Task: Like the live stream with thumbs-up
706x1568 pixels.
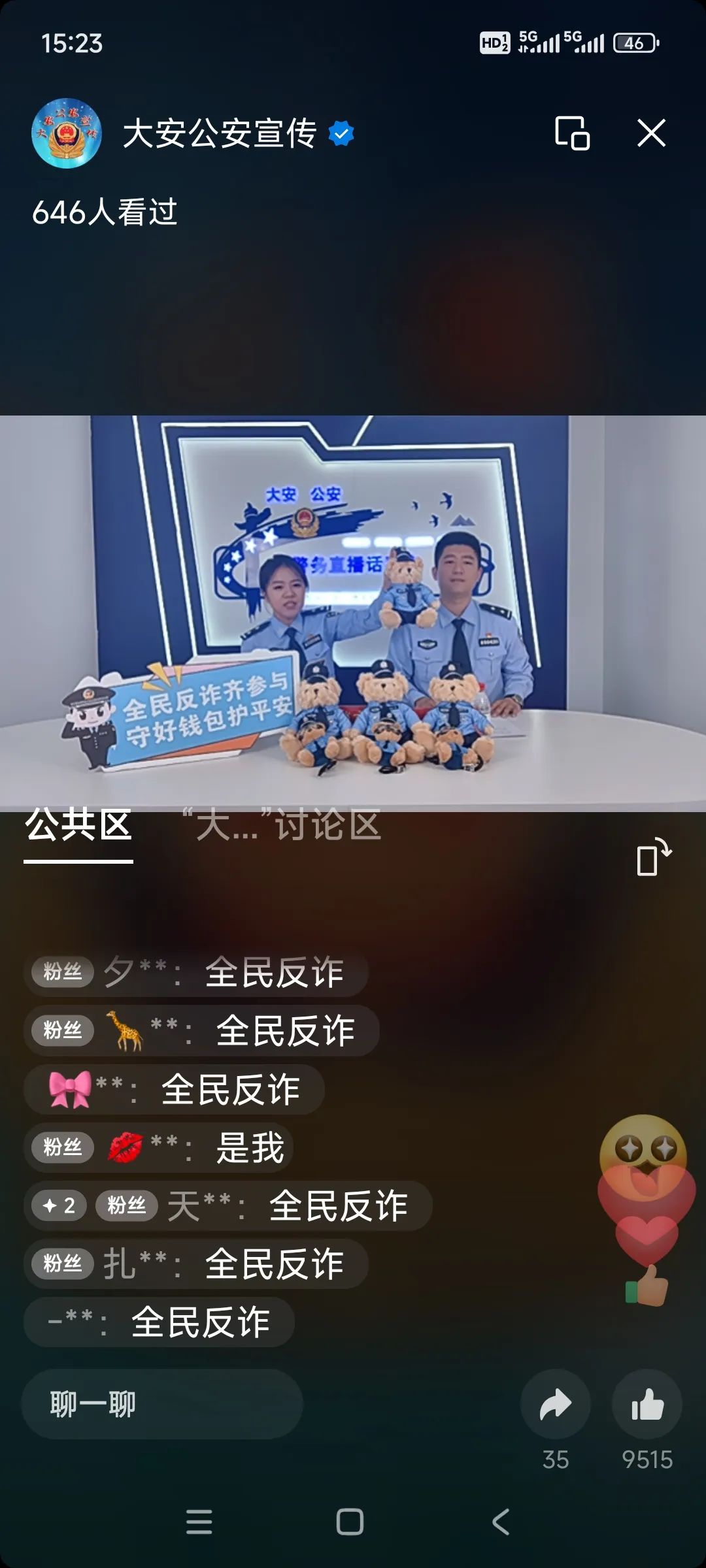Action: (x=647, y=1404)
